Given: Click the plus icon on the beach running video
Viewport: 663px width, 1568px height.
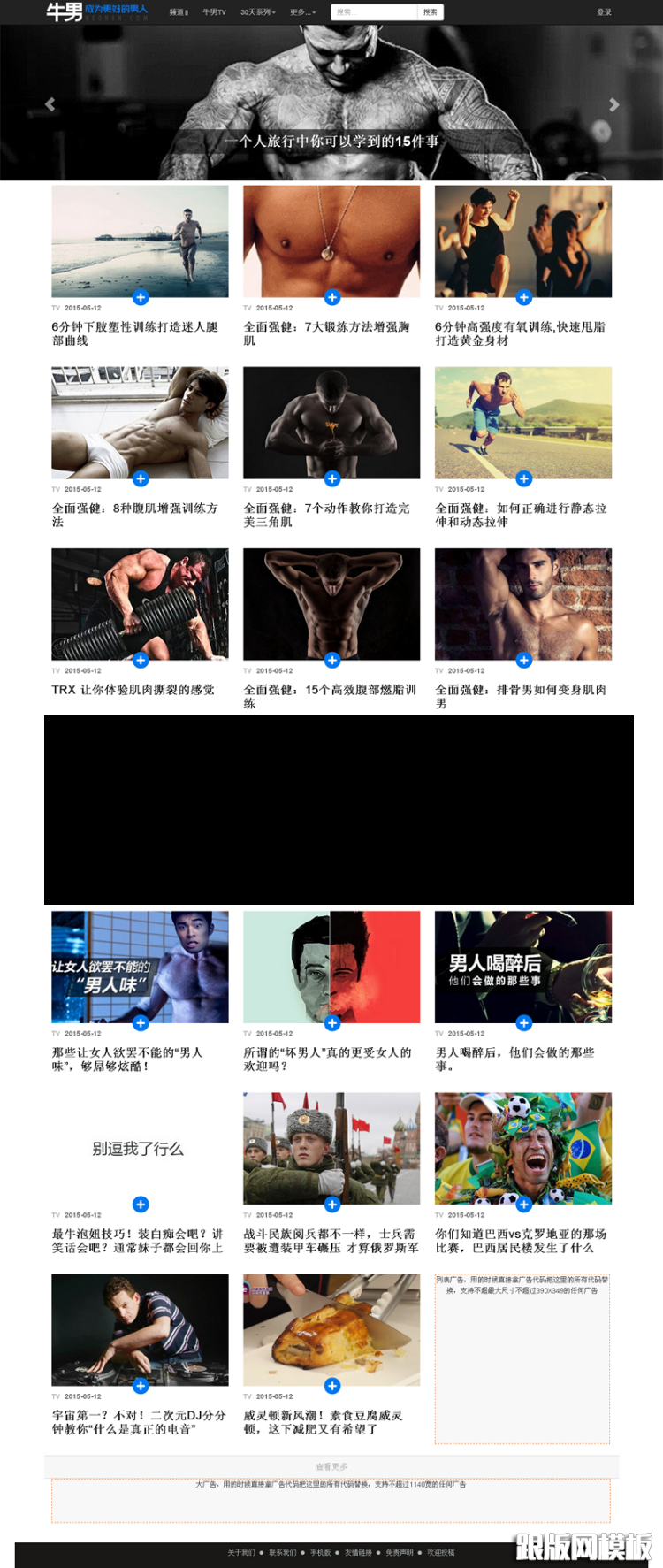Looking at the screenshot, I should point(141,297).
